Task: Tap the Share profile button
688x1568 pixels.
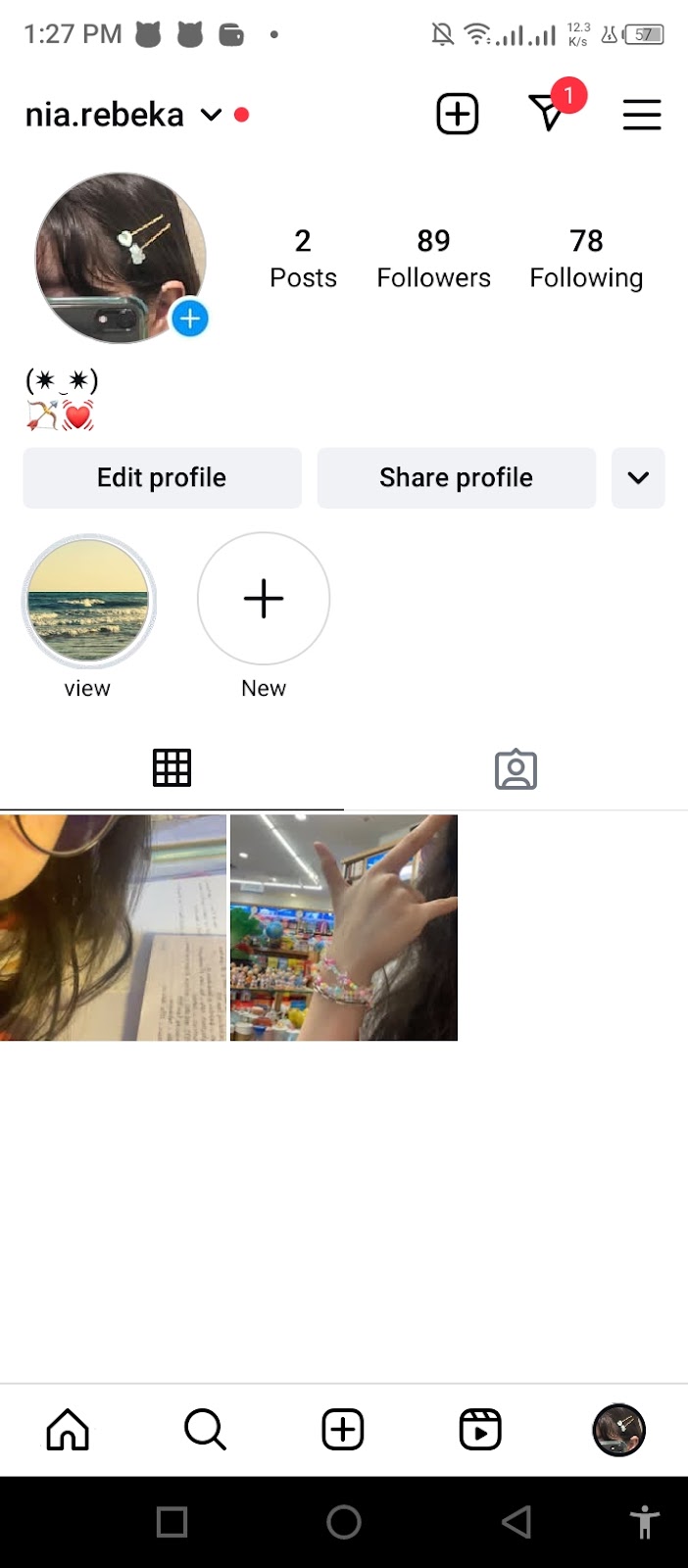Action: (x=456, y=478)
